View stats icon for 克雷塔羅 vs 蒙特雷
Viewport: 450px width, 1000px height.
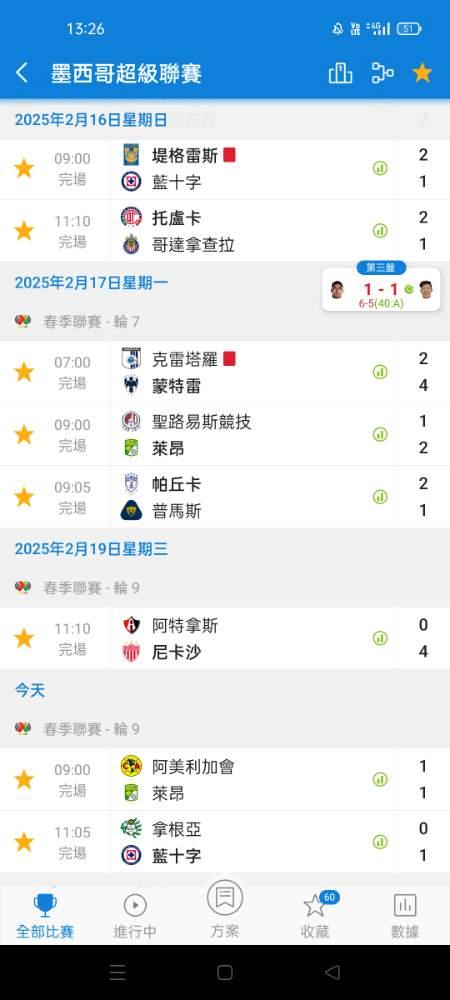380,372
